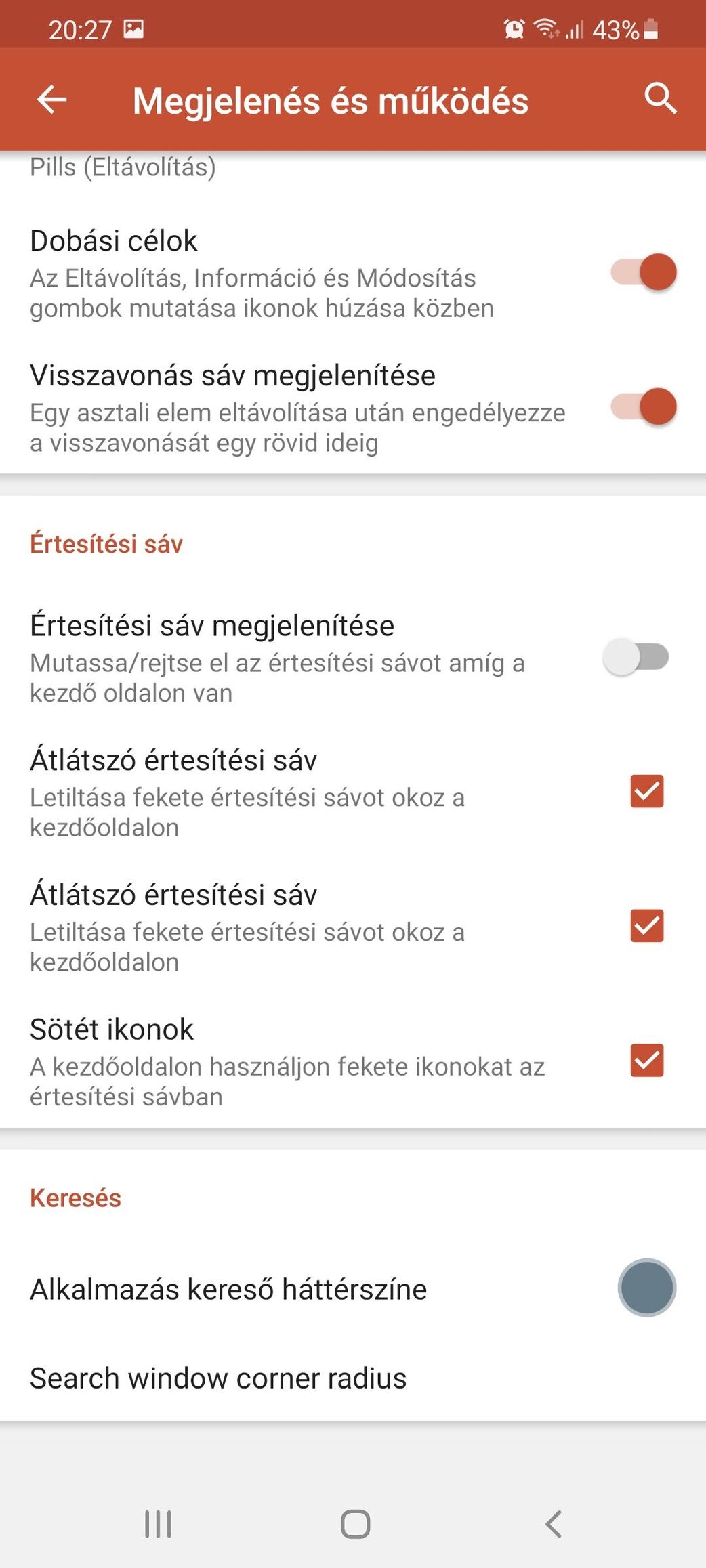Go back using the top arrow
The image size is (706, 1568).
point(51,100)
